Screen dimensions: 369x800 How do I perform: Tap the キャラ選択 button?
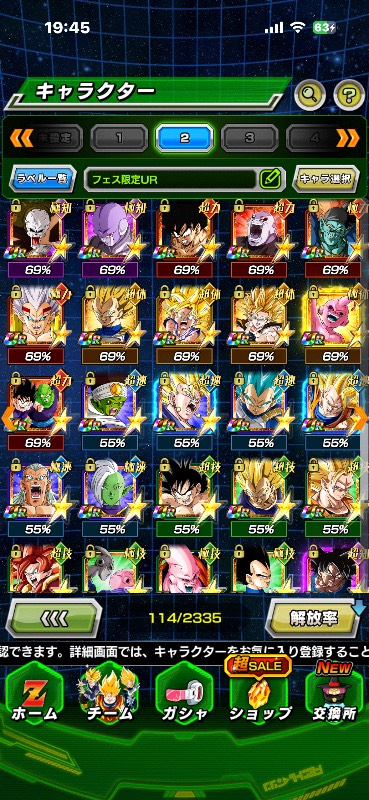(x=326, y=179)
